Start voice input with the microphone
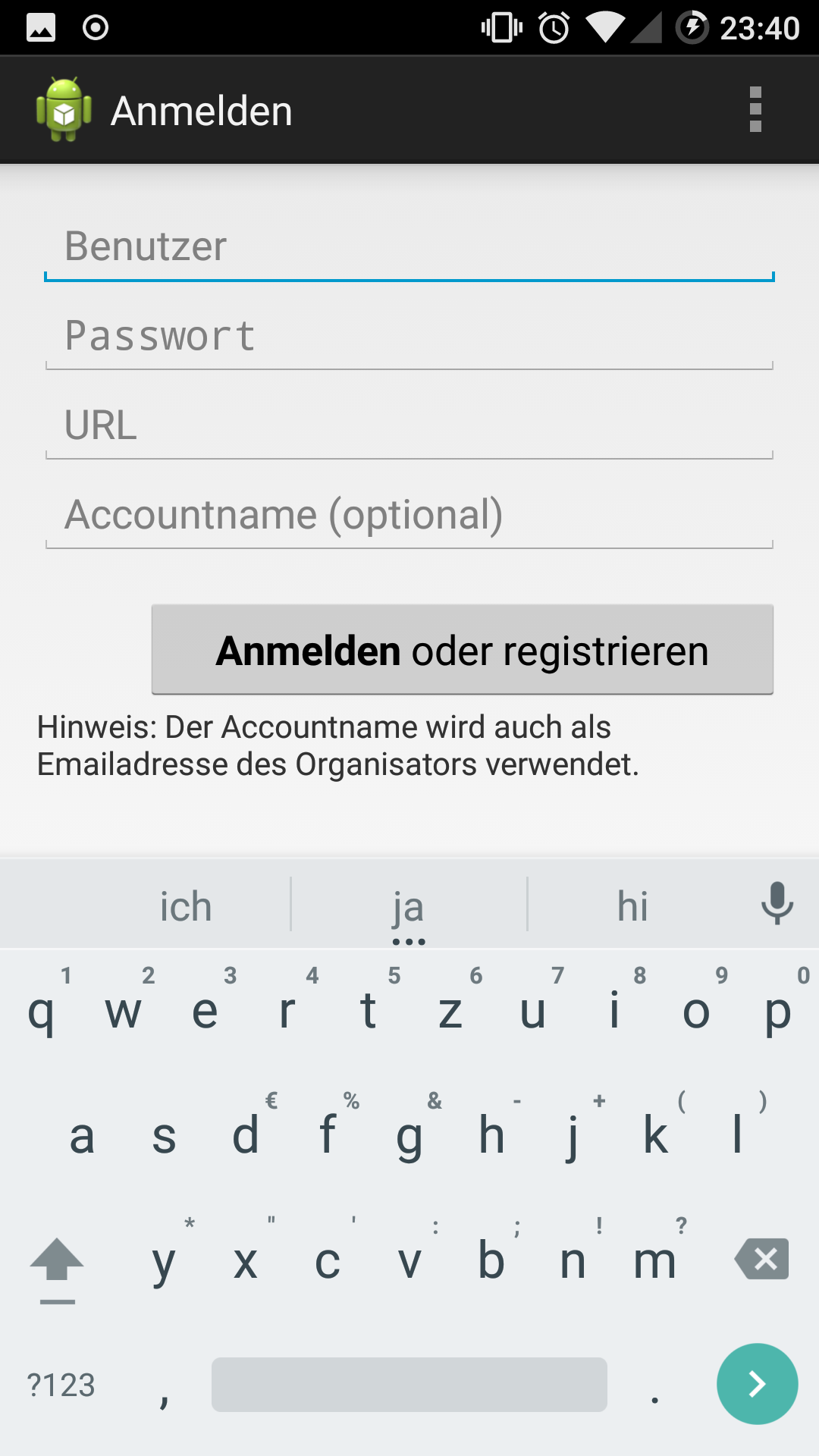Viewport: 819px width, 1456px height. pyautogui.click(x=777, y=903)
